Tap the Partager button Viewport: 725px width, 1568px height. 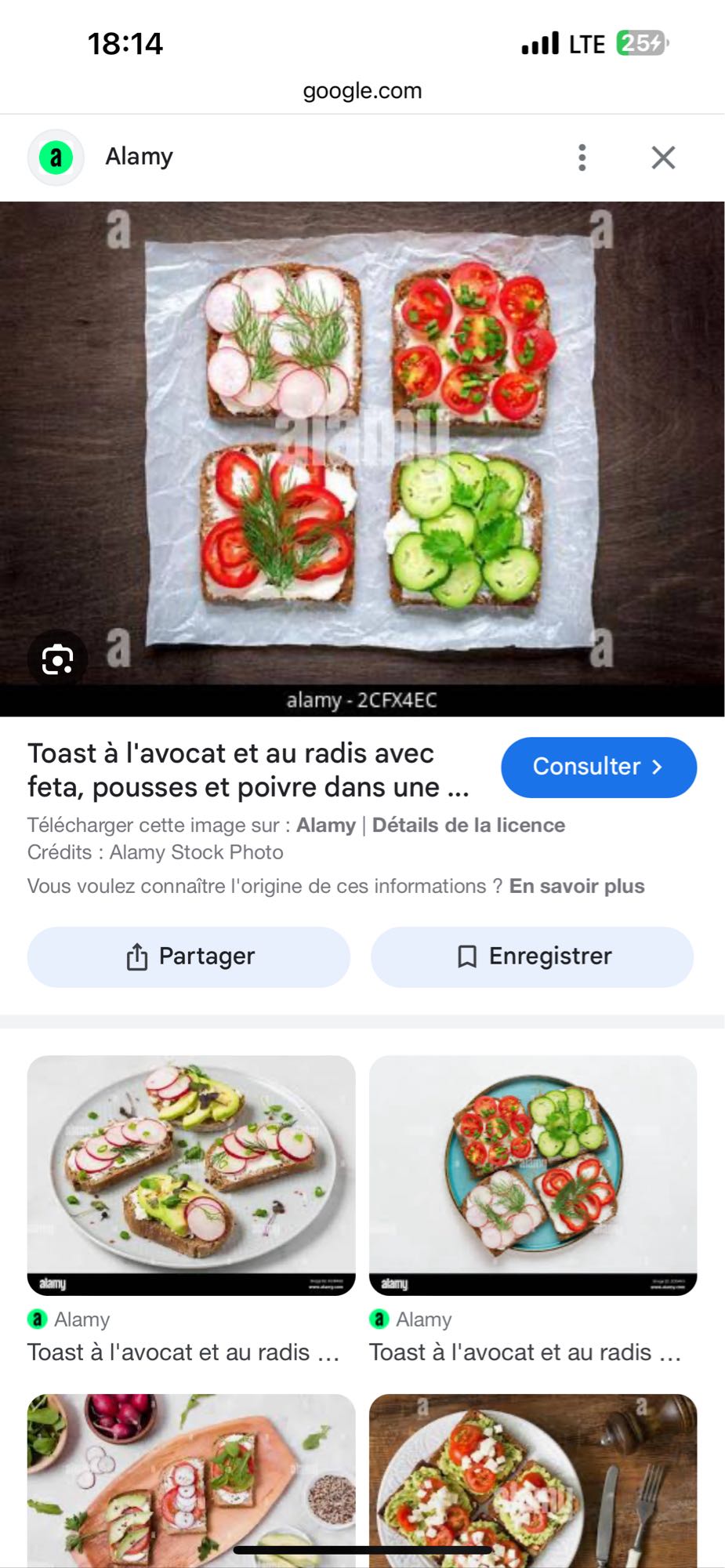coord(188,956)
